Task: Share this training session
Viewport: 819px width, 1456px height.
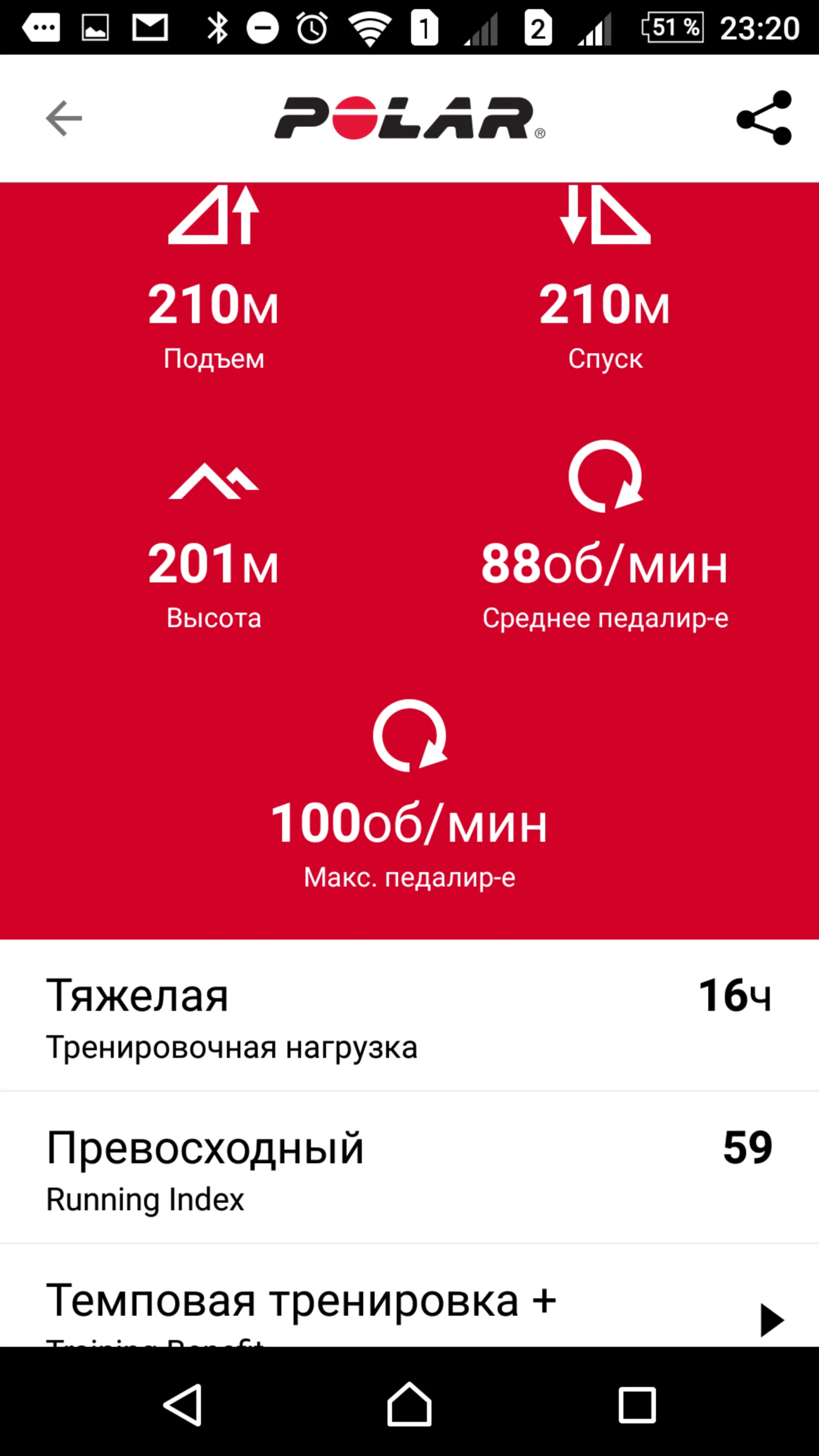Action: tap(764, 118)
